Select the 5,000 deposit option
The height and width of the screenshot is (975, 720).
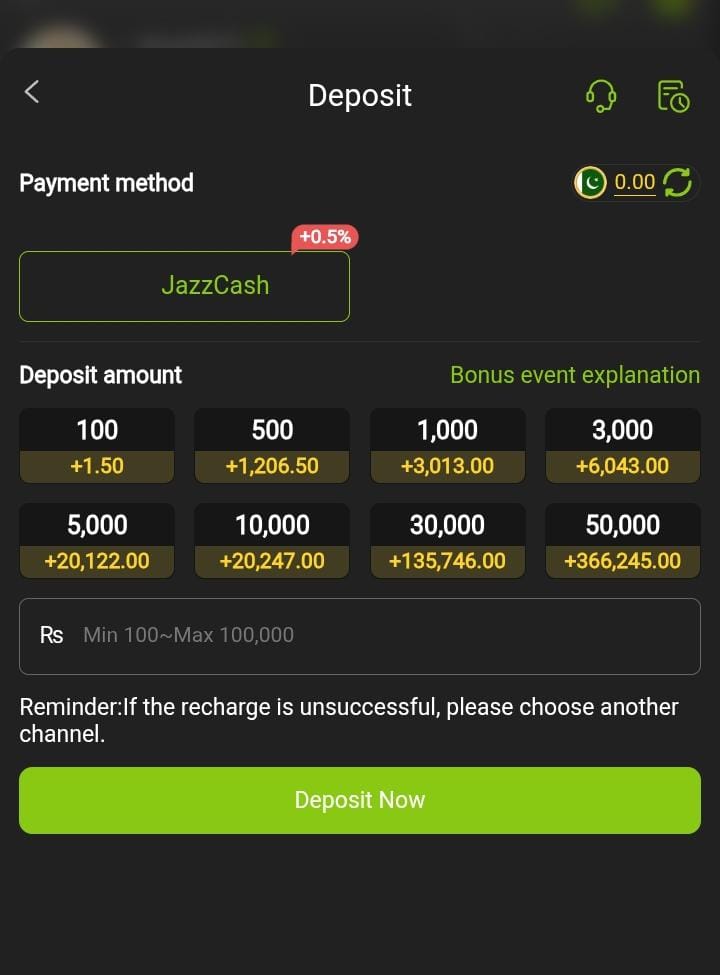pos(97,541)
